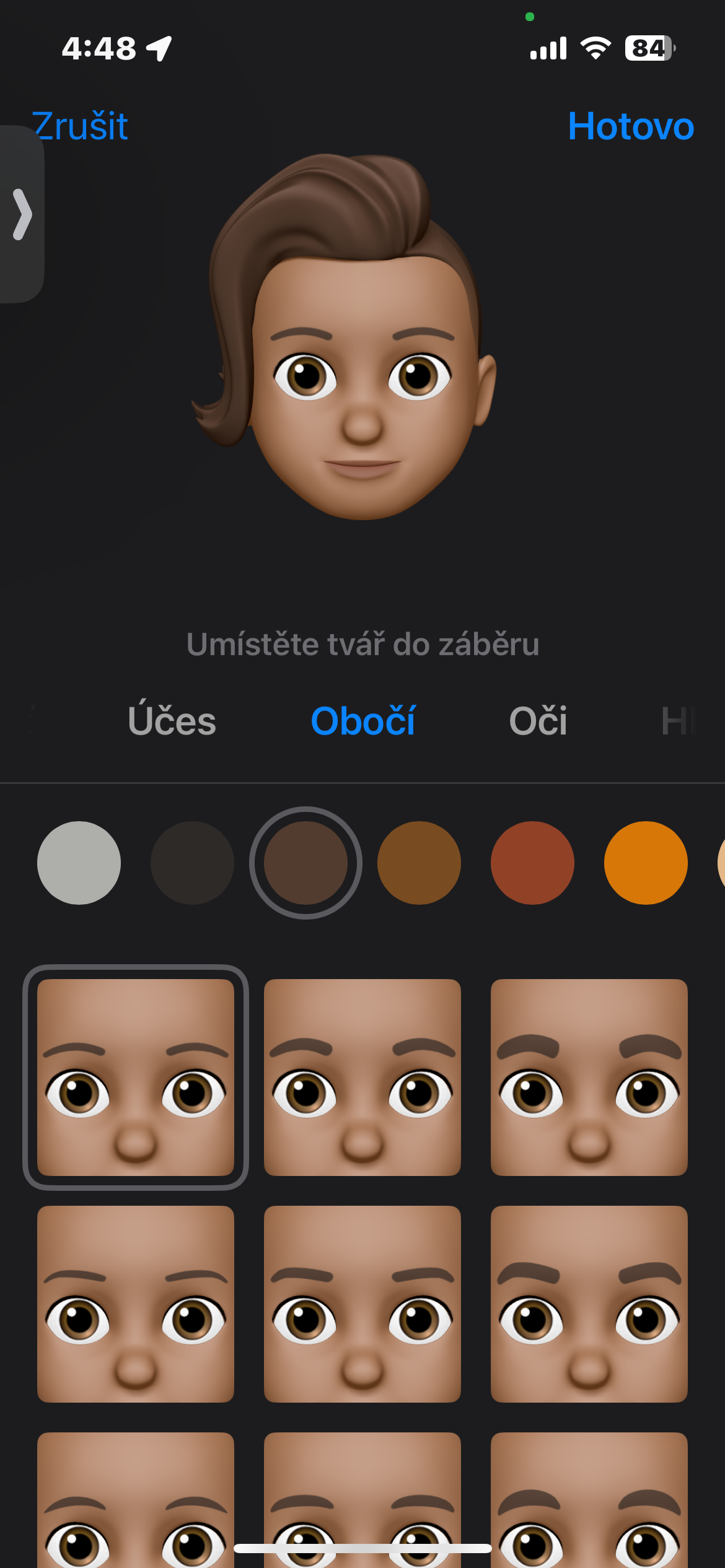Switch to the Účes tab
Viewport: 725px width, 1568px height.
pyautogui.click(x=172, y=721)
